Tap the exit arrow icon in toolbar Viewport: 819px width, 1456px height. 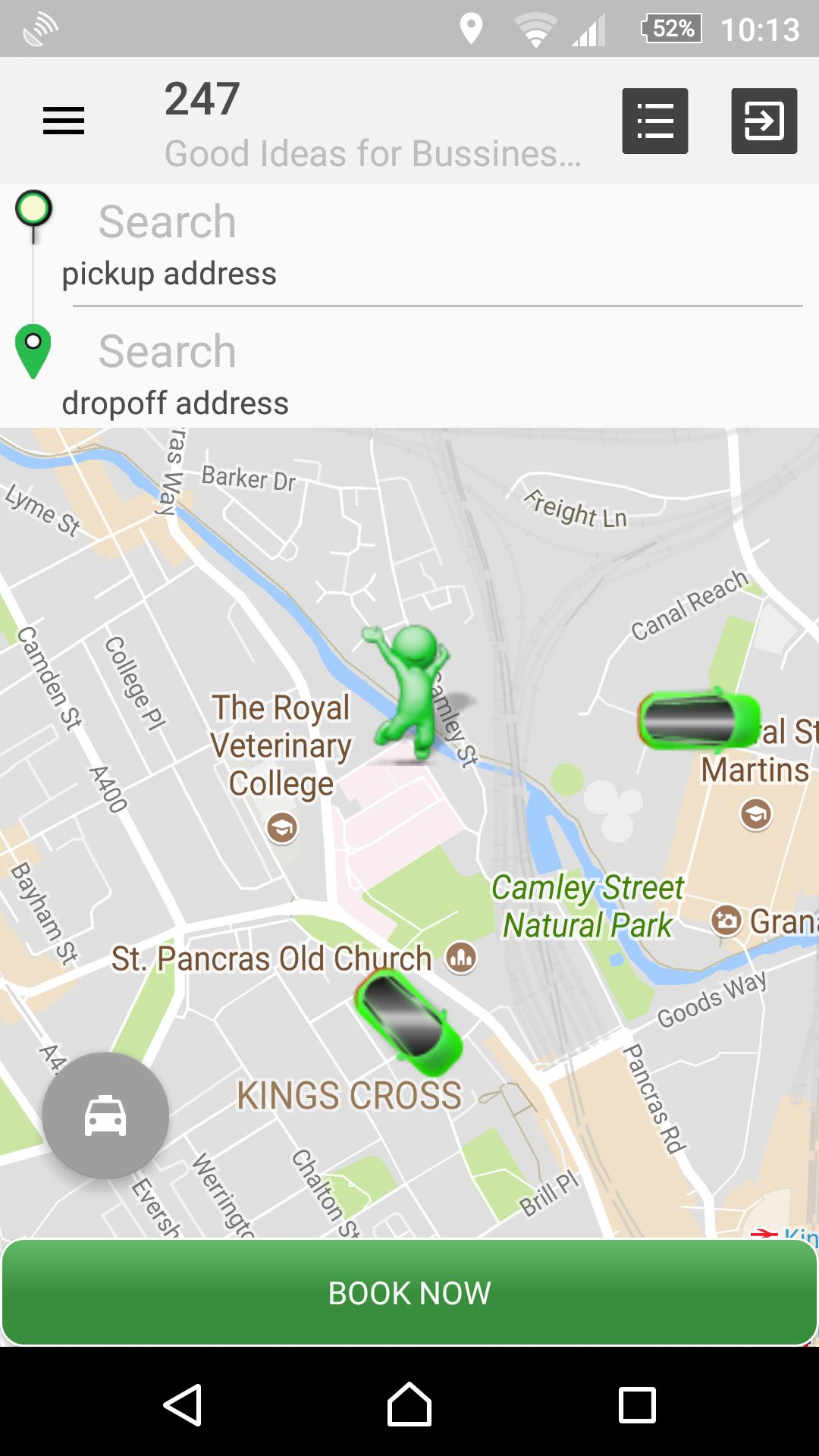tap(764, 121)
